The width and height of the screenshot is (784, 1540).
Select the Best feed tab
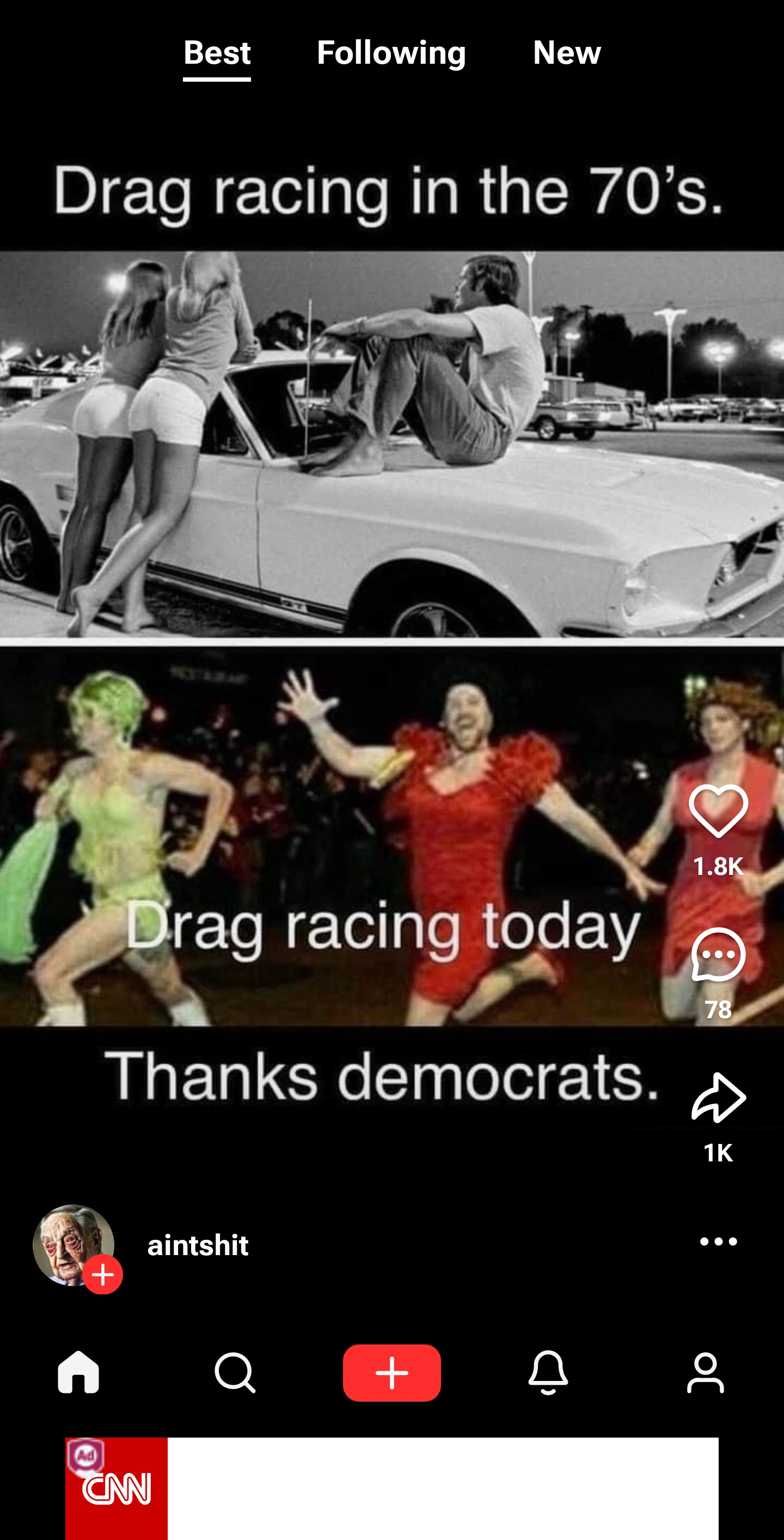coord(217,53)
